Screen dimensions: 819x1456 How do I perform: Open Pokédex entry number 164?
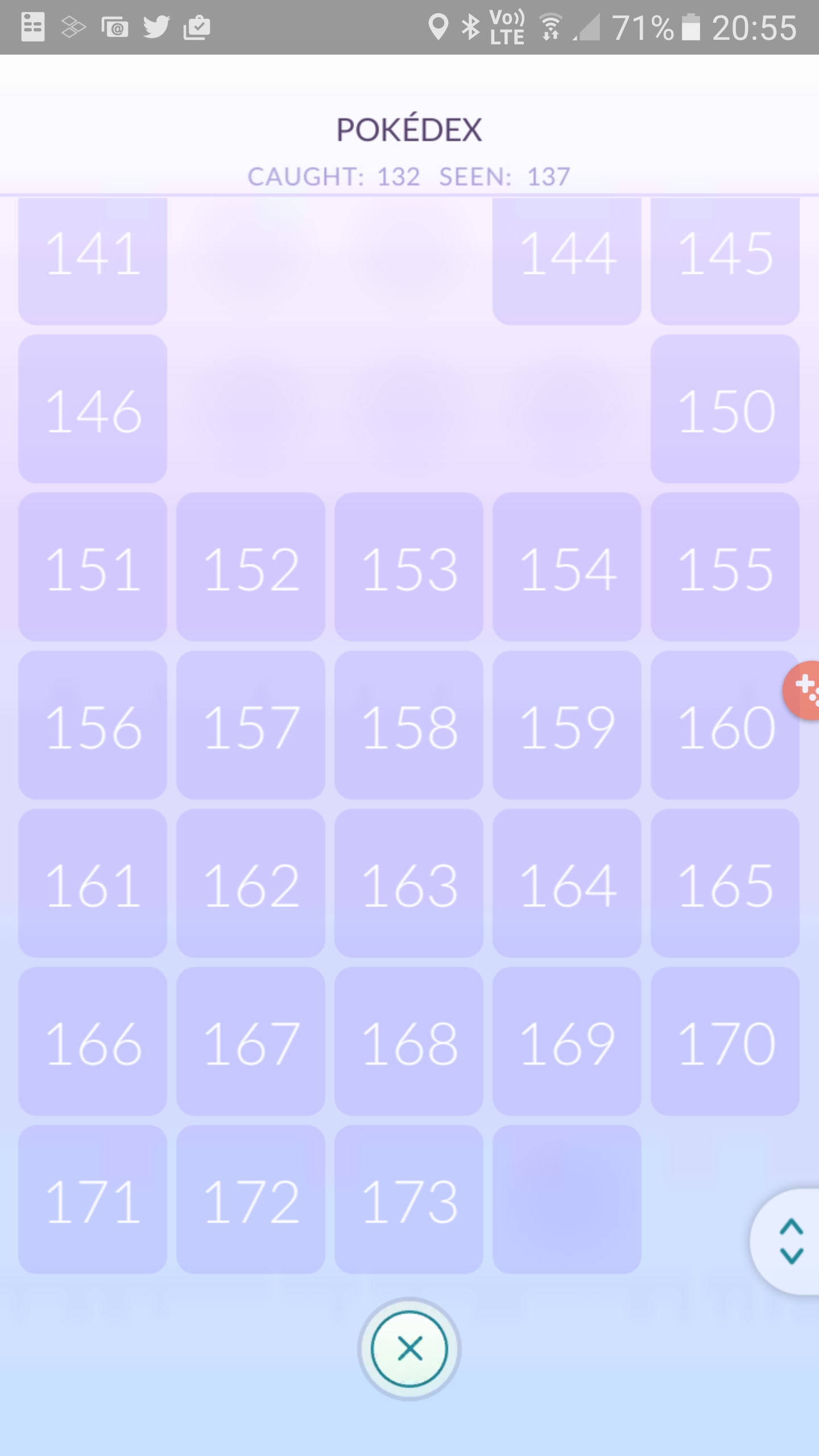[567, 883]
